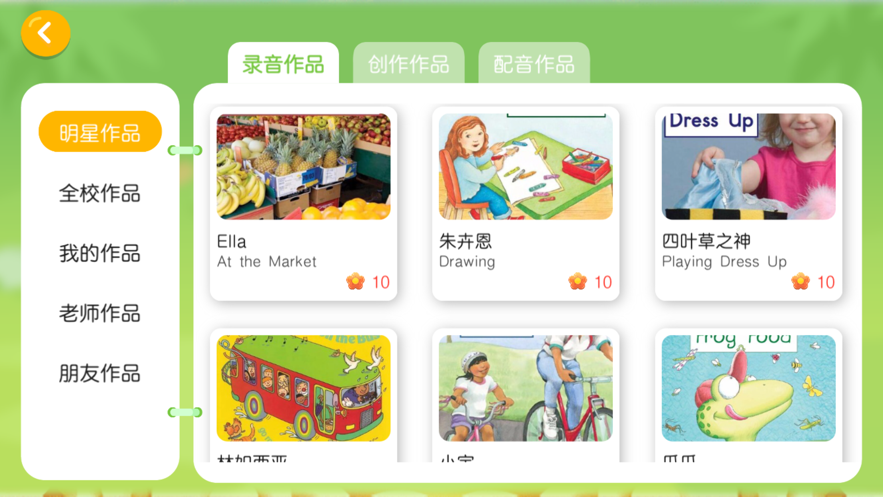Play 四叶草之神's Playing Dress Up work

click(x=748, y=203)
